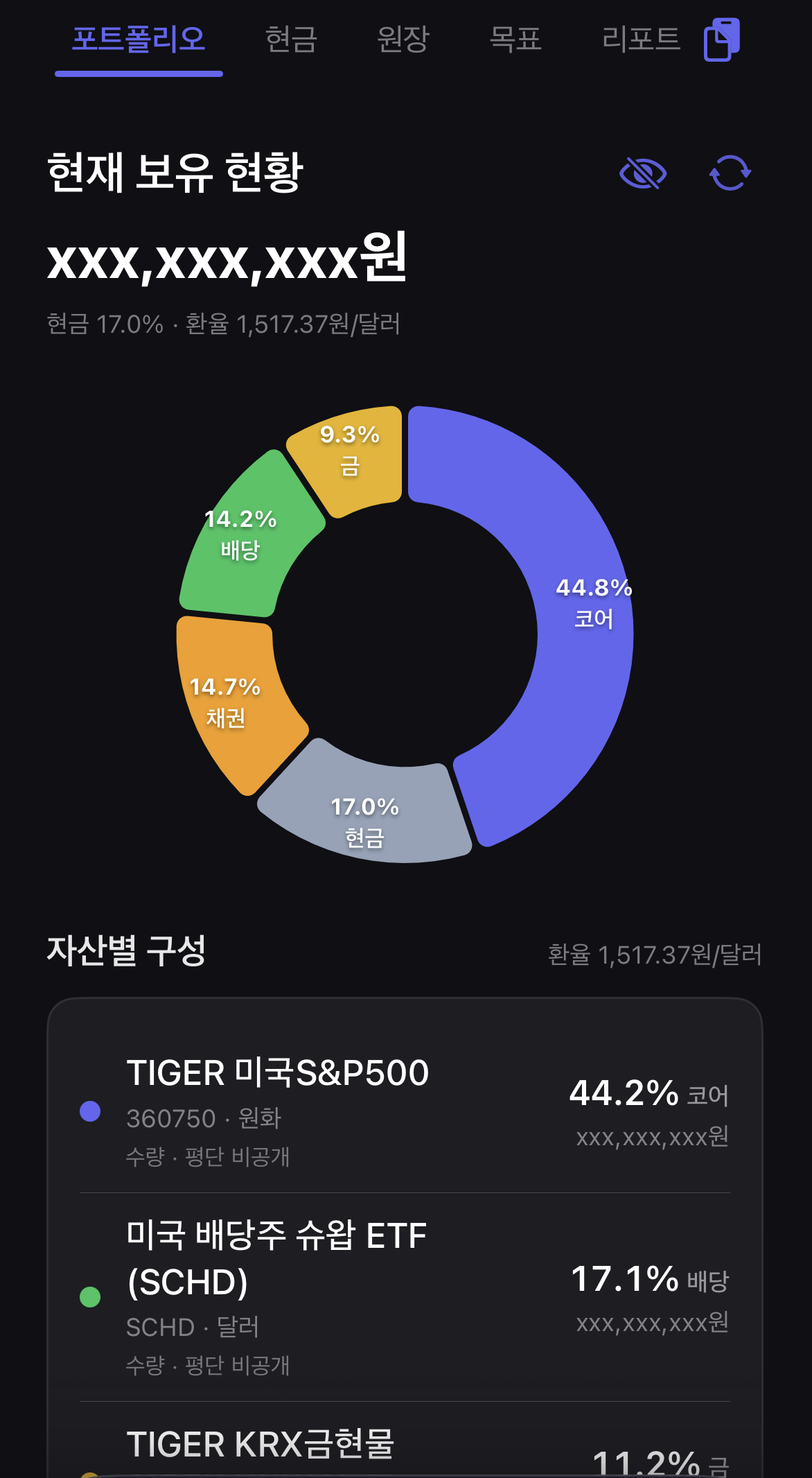Image resolution: width=812 pixels, height=1478 pixels.
Task: Select the 포트폴리오 tab
Action: (x=139, y=39)
